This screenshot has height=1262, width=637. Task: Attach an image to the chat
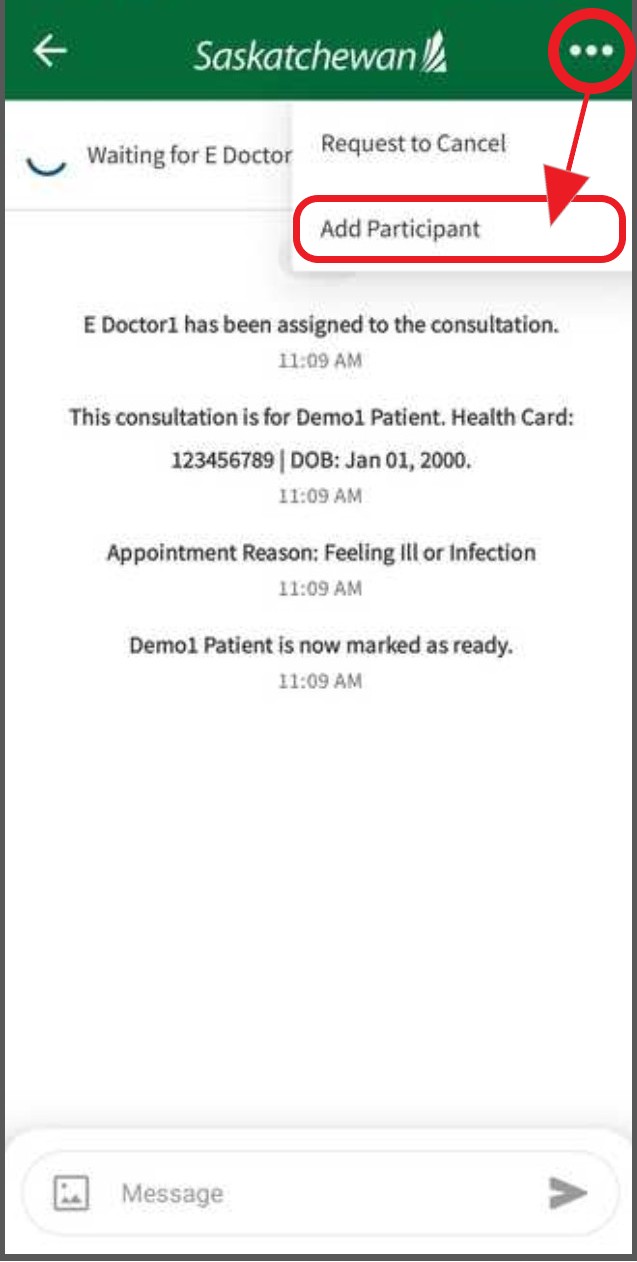pos(71,1193)
